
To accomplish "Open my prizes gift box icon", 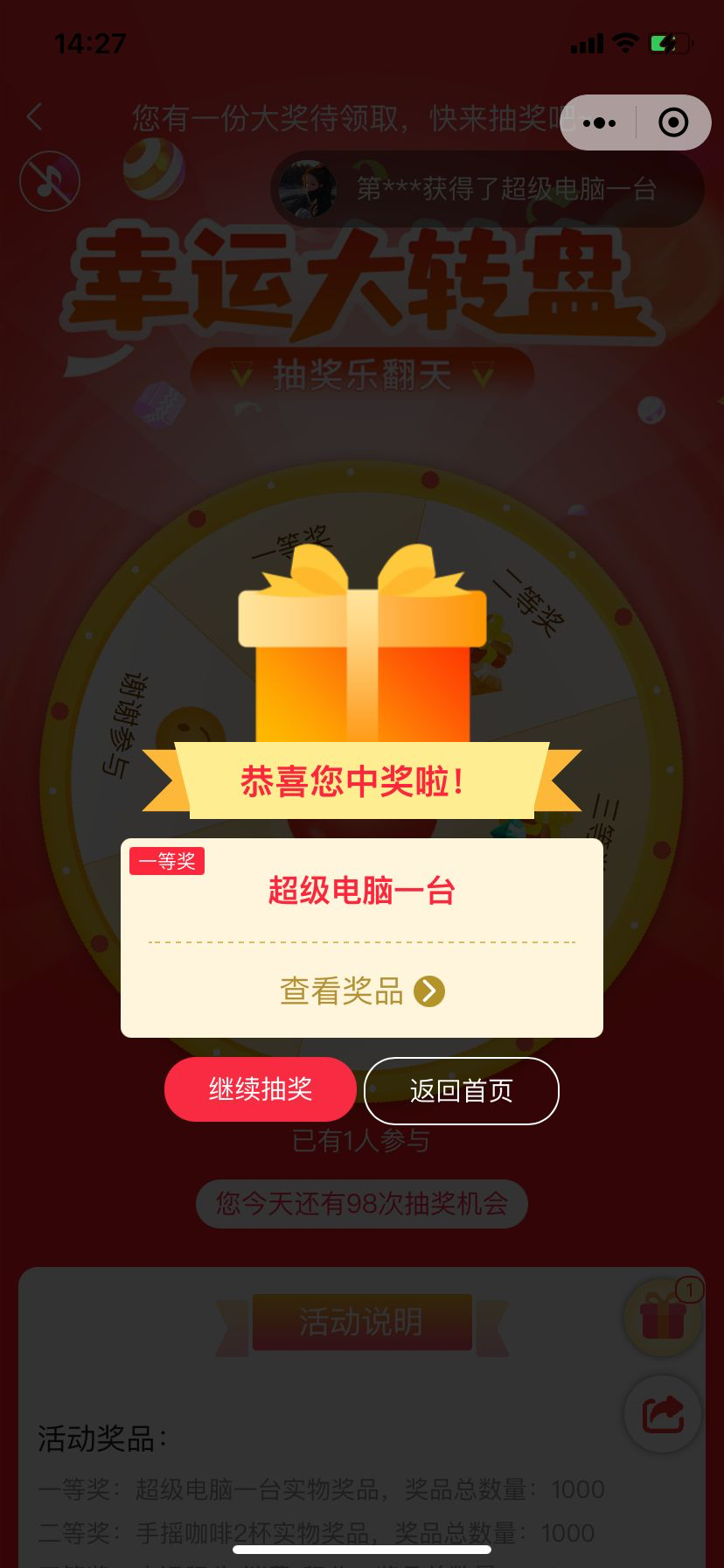I will click(664, 1318).
